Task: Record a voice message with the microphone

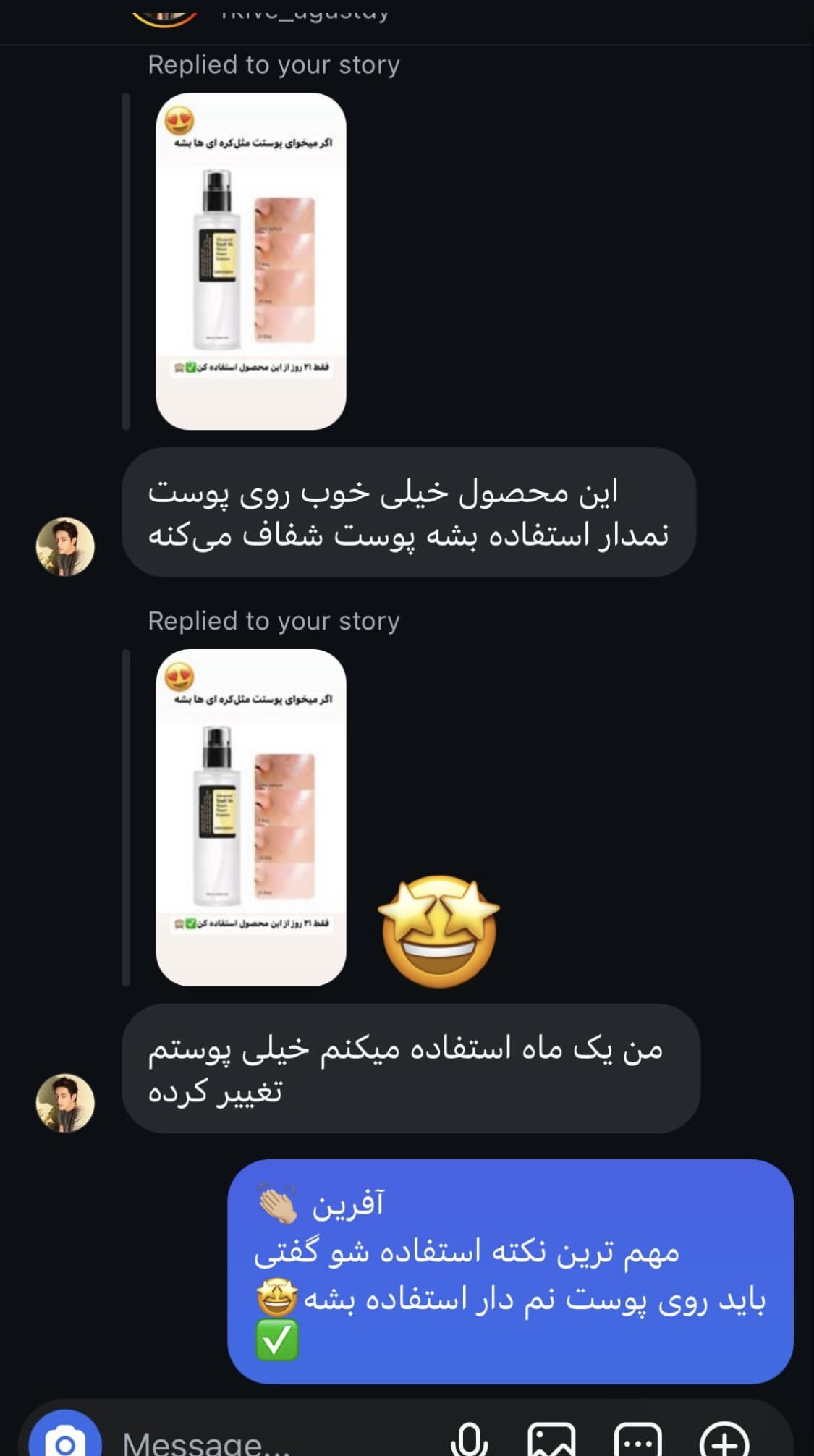Action: click(x=470, y=1440)
